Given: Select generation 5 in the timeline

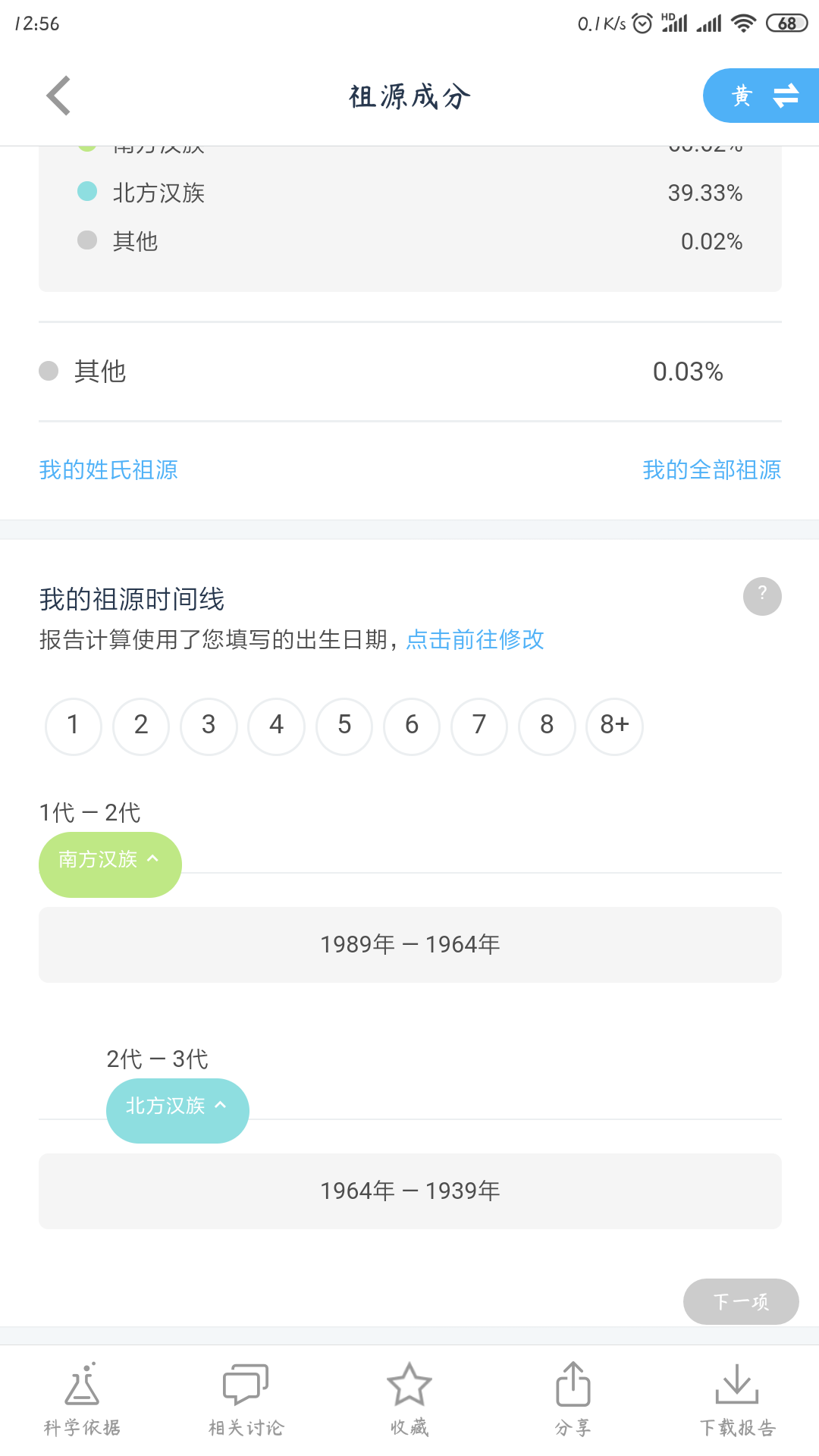Looking at the screenshot, I should pyautogui.click(x=344, y=726).
